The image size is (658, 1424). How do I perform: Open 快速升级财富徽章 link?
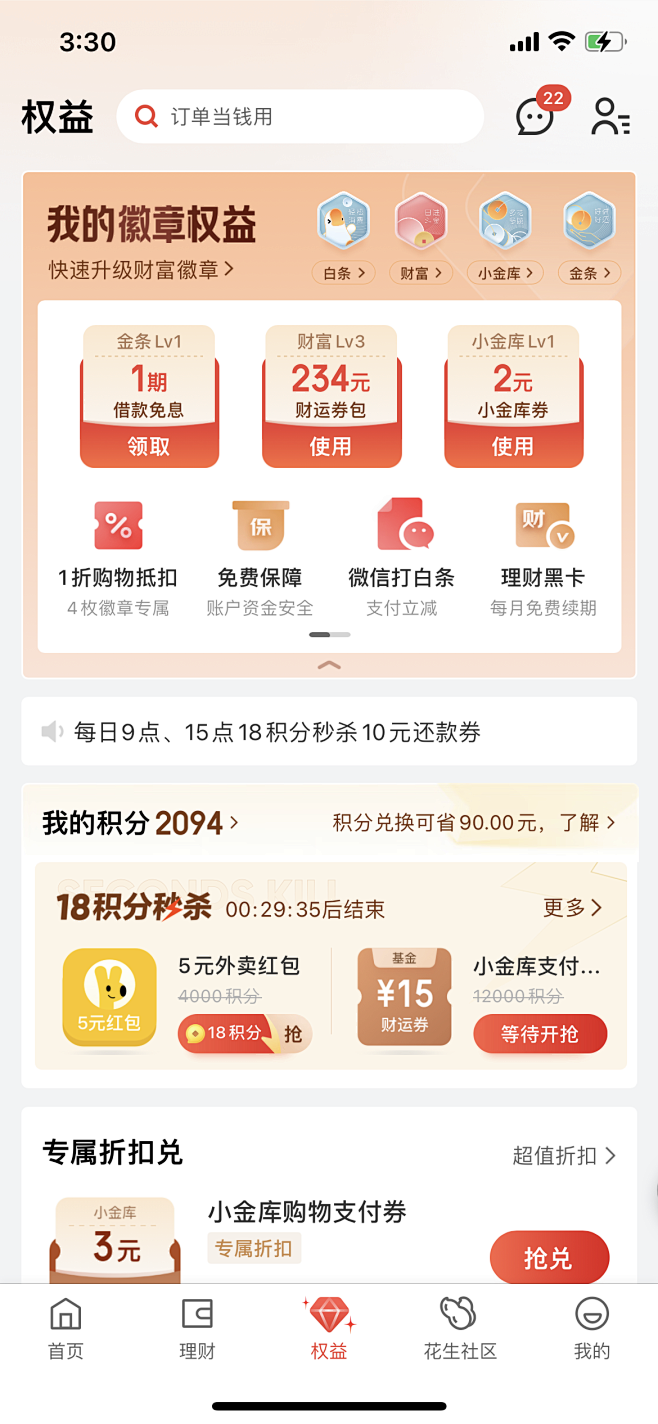[141, 269]
